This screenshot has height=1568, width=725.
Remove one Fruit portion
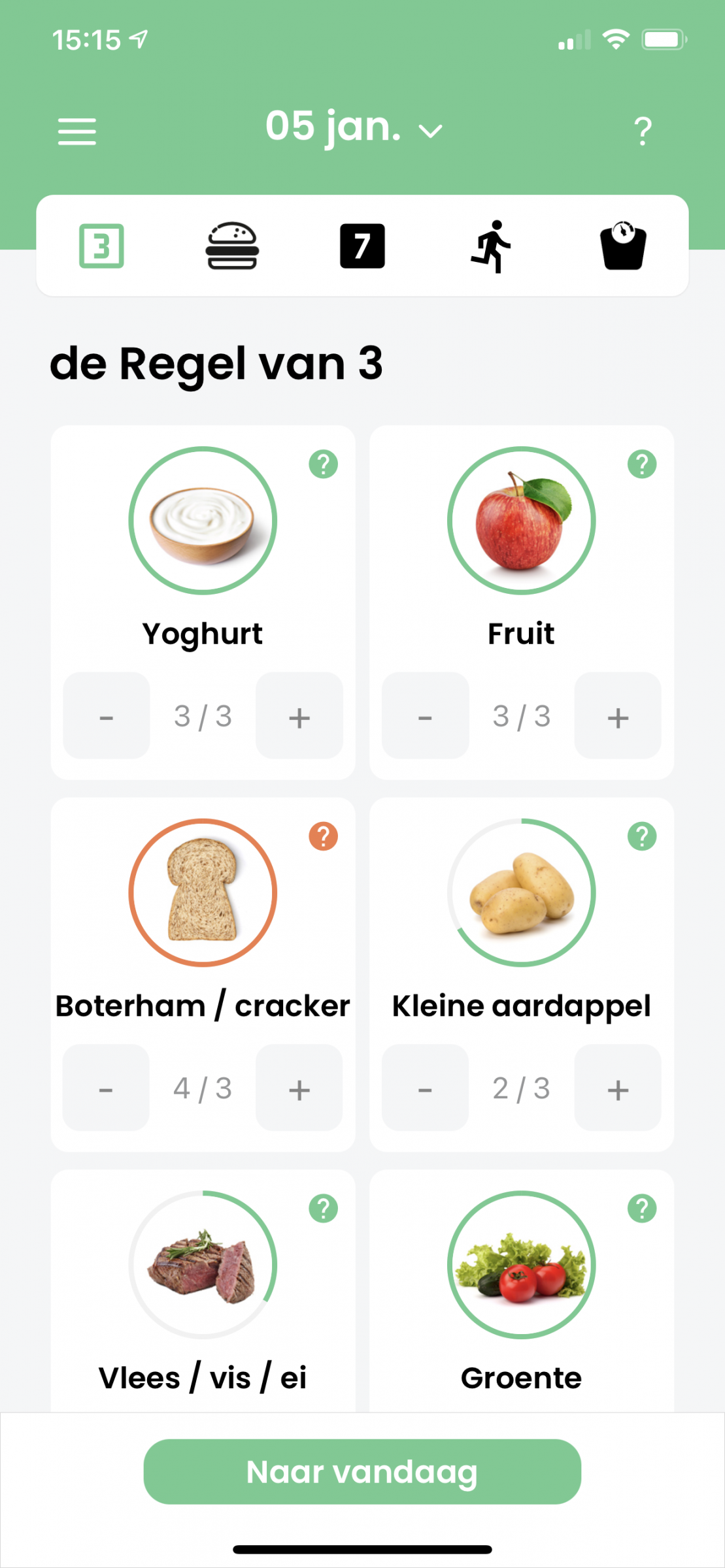(426, 716)
